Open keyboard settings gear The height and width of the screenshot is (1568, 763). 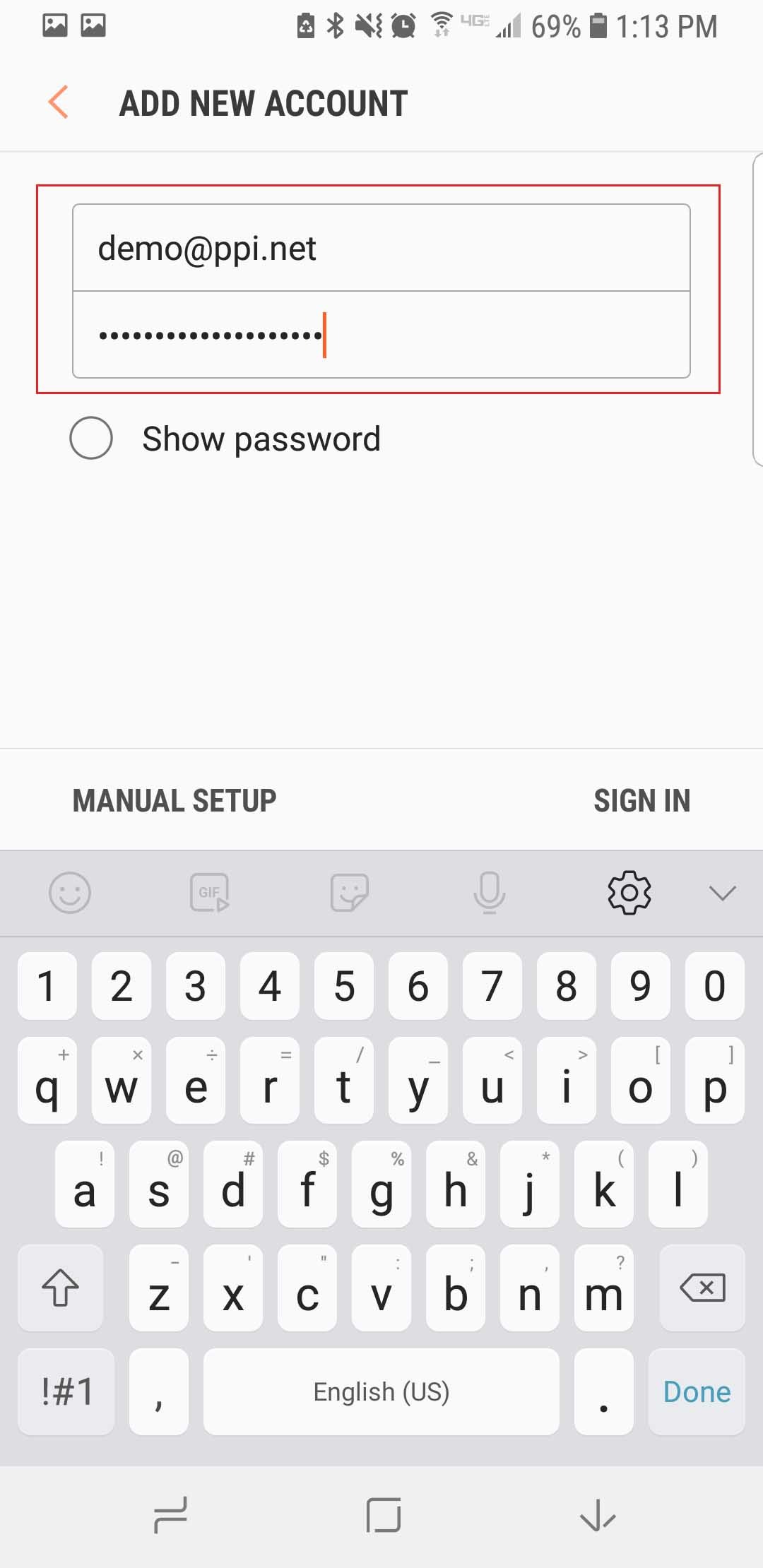coord(629,893)
